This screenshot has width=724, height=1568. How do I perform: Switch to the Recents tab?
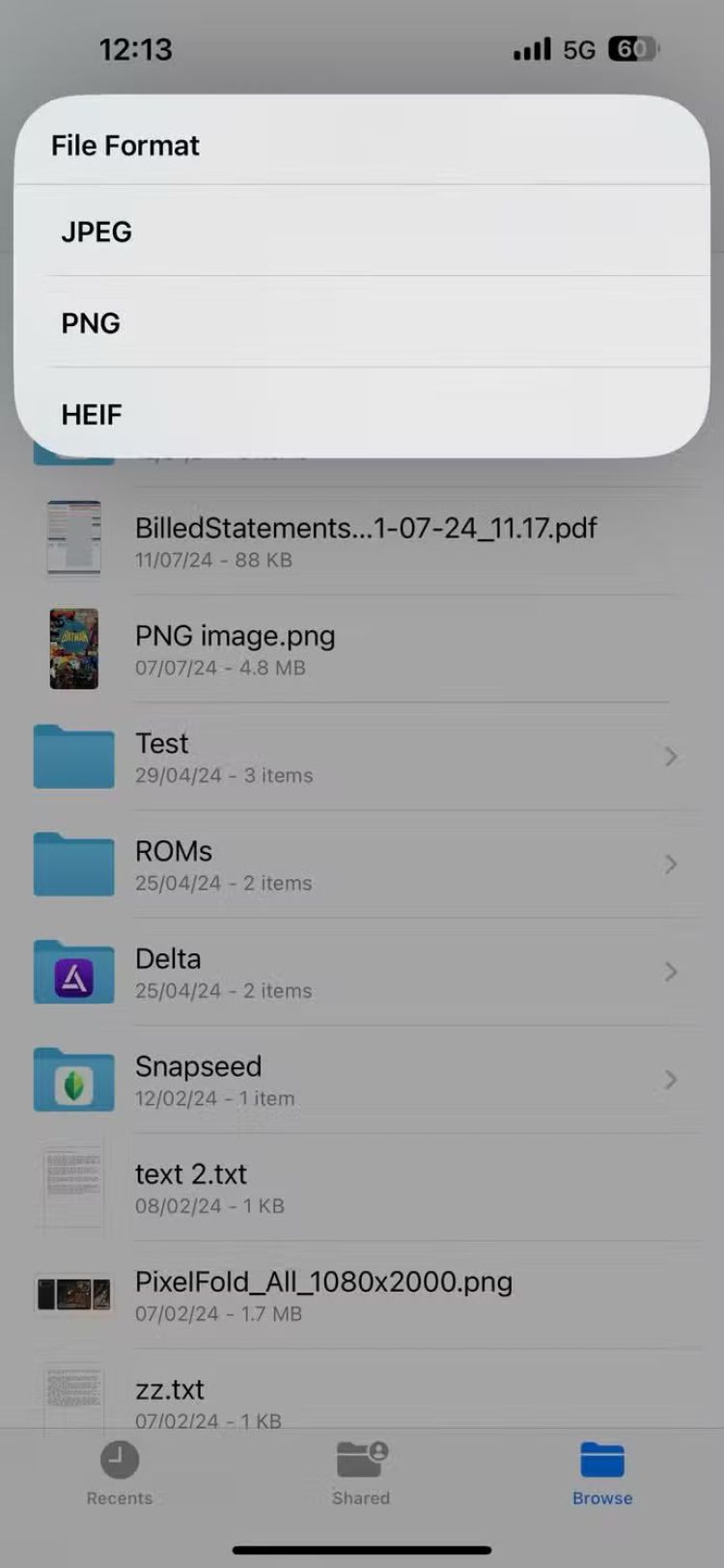120,1472
